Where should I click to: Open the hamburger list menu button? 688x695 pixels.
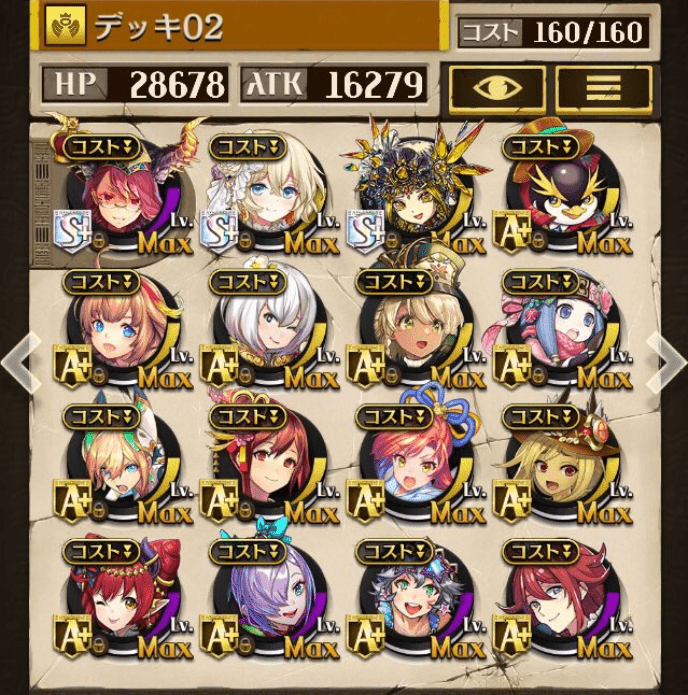(x=602, y=88)
